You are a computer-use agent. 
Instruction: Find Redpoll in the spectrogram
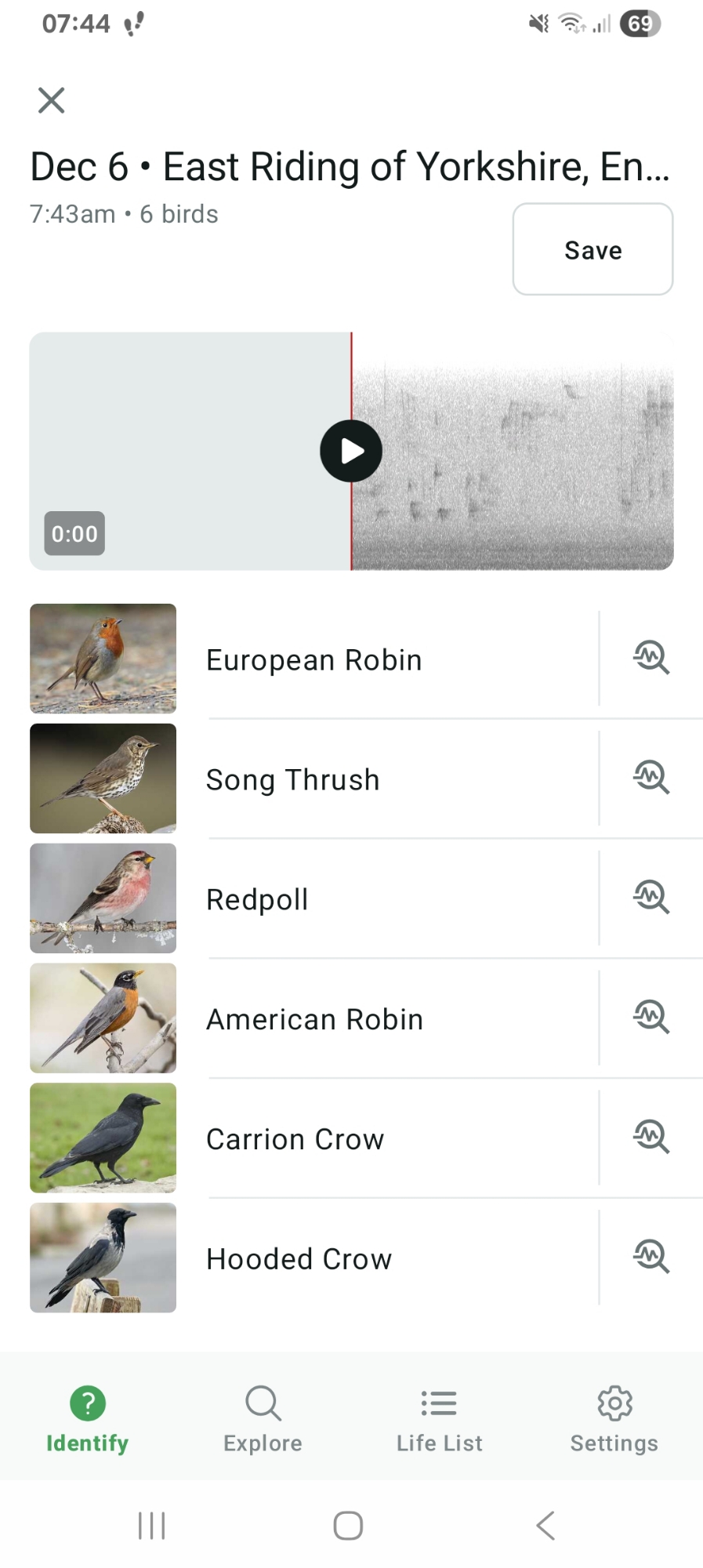coord(650,898)
